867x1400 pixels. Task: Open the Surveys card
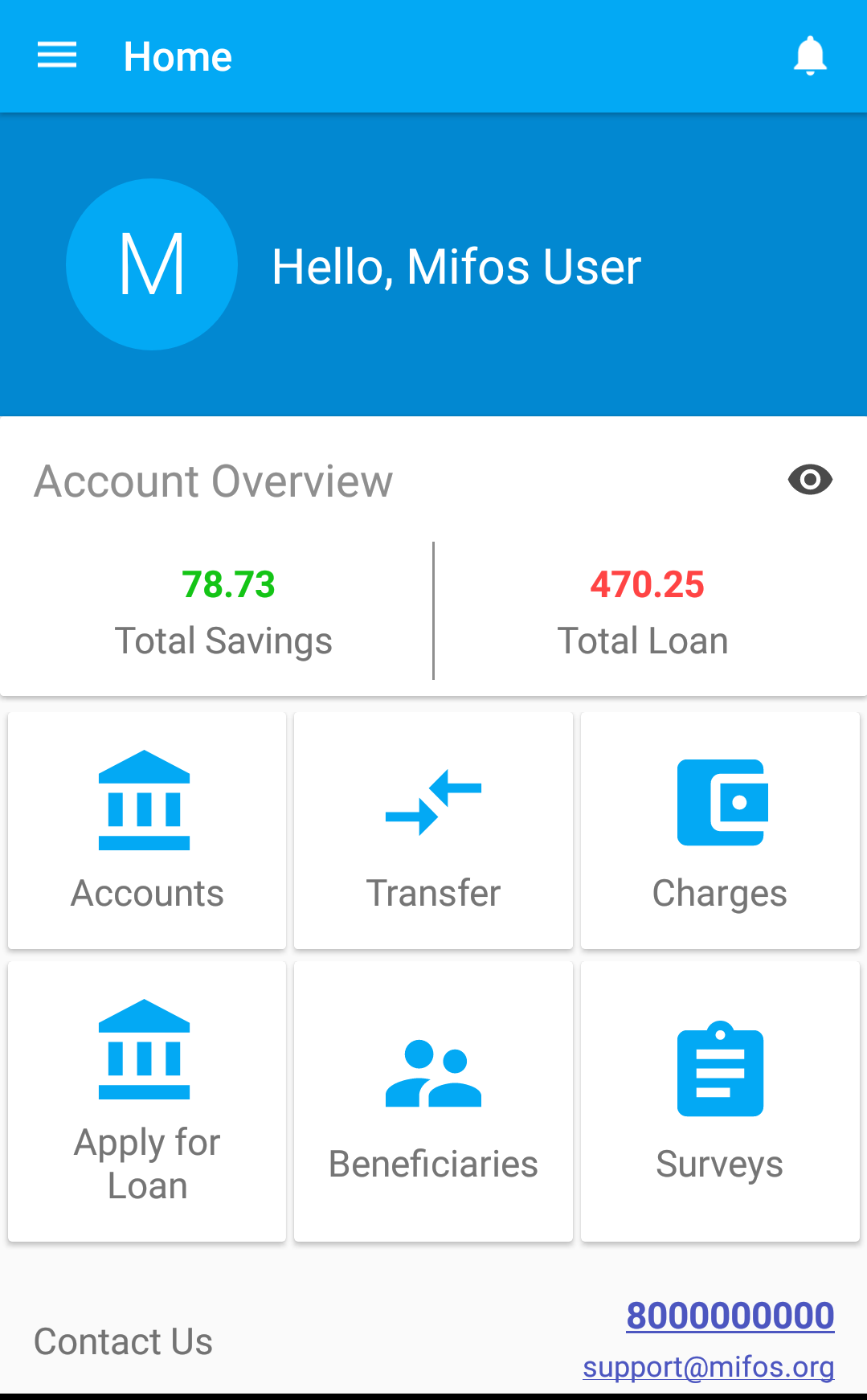(720, 1101)
